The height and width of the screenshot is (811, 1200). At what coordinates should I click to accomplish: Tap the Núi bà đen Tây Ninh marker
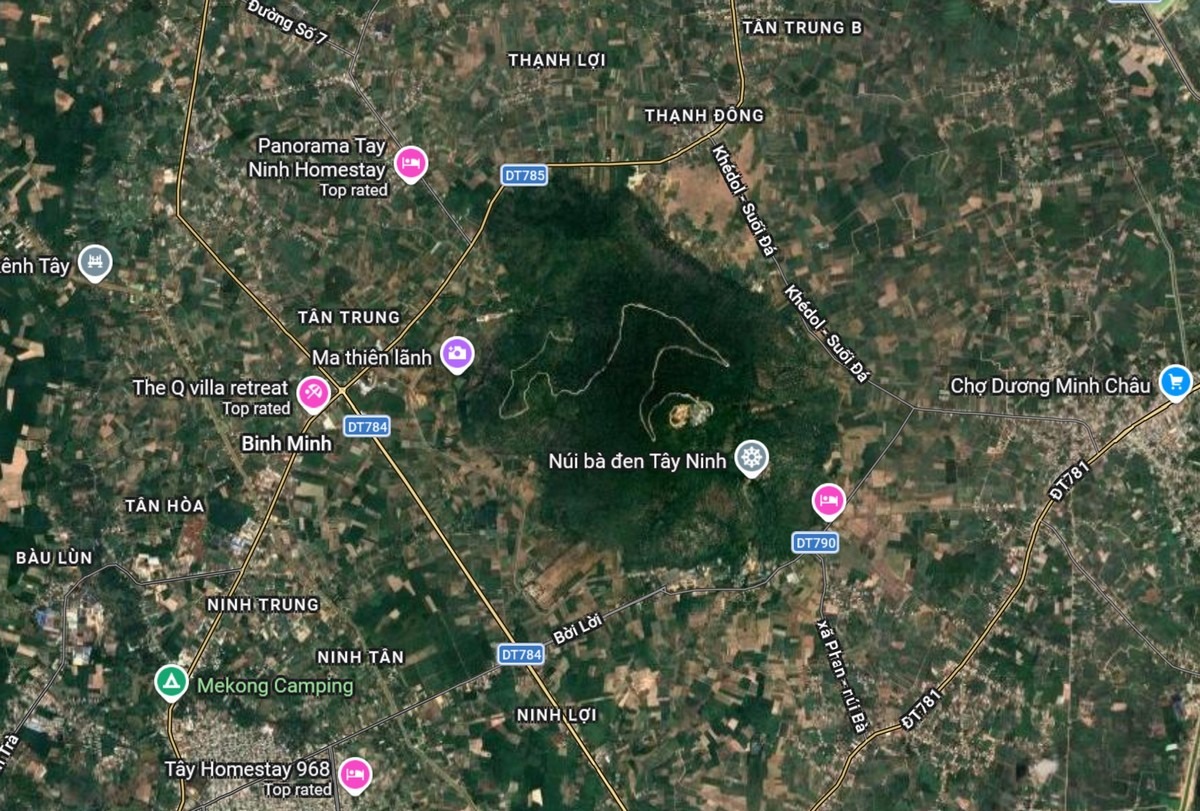coord(751,458)
